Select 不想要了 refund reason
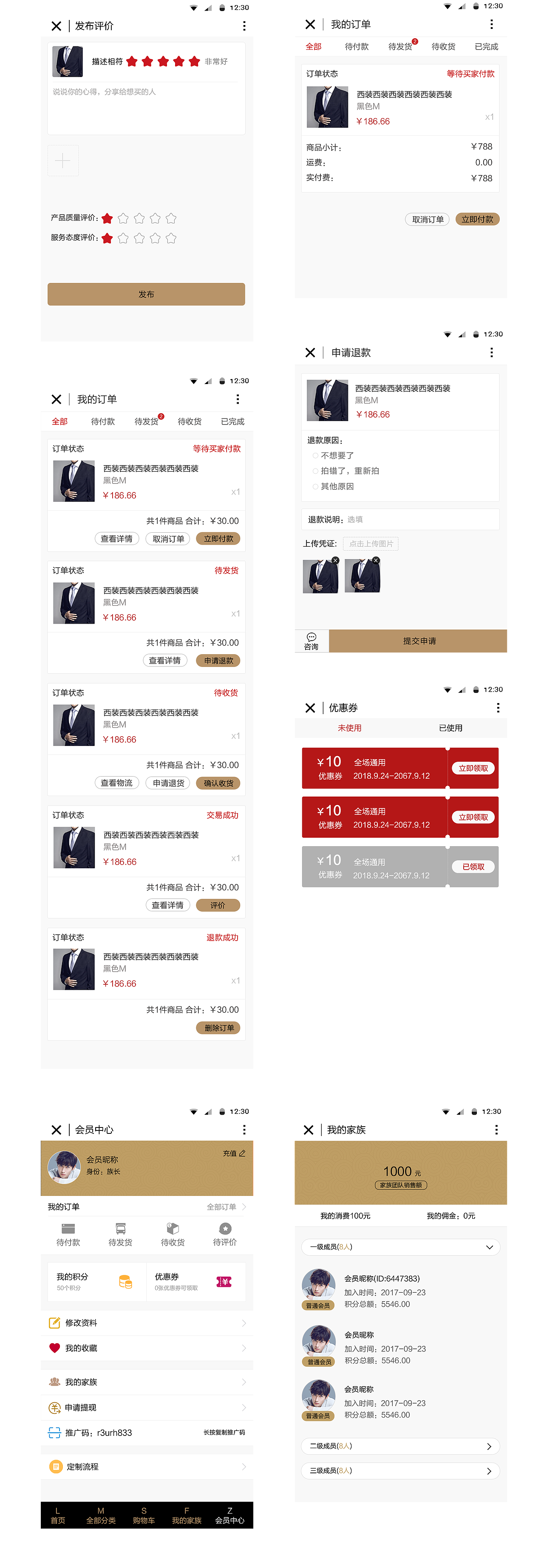This screenshot has height=1568, width=544. click(x=315, y=455)
